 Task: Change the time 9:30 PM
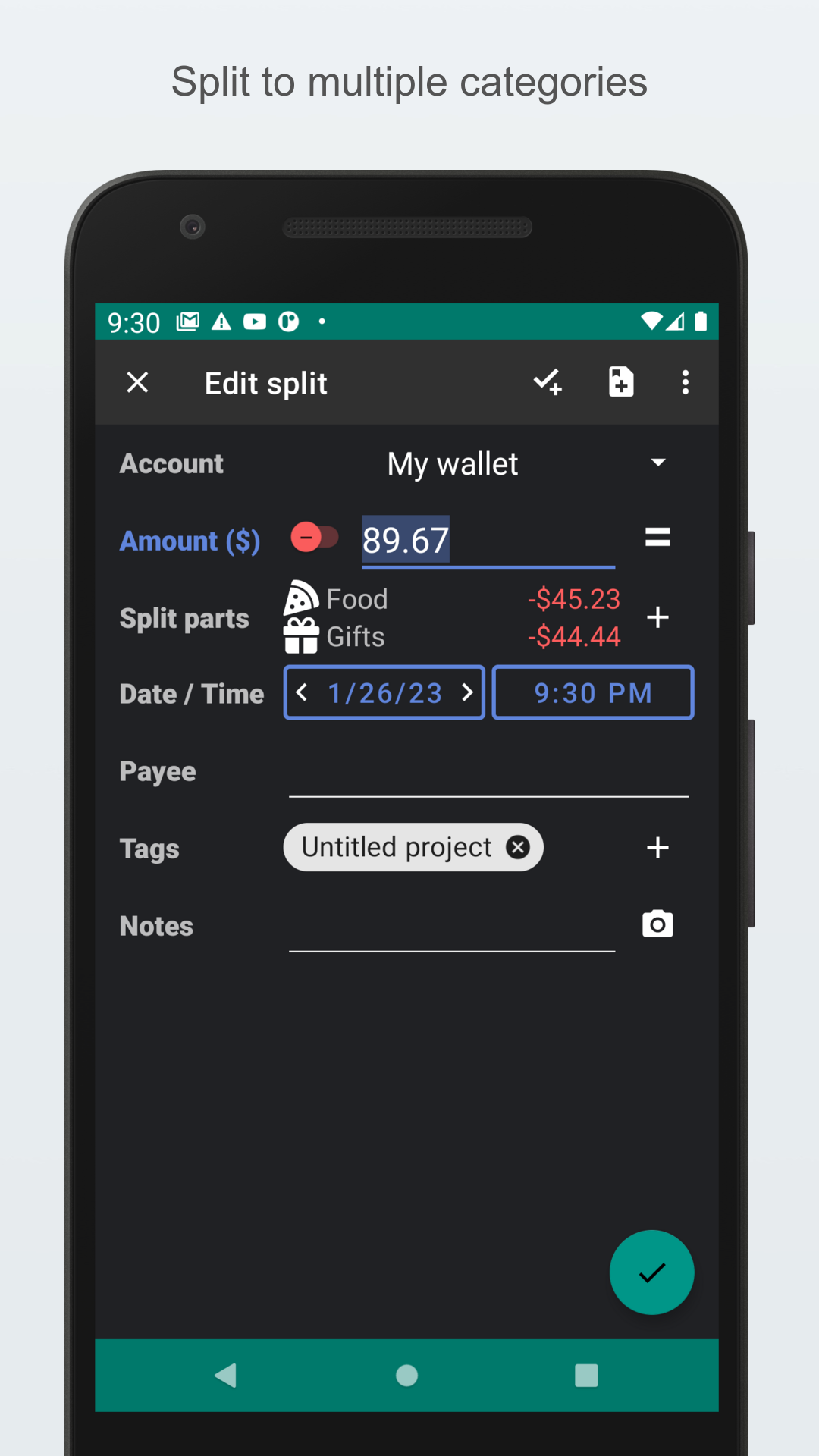tap(592, 692)
